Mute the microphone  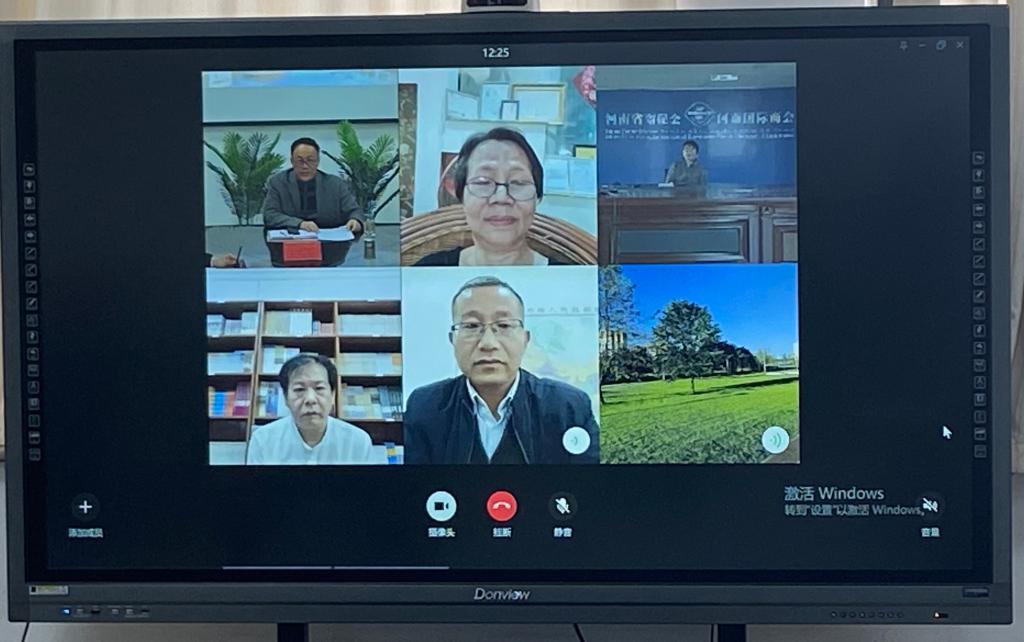tap(563, 506)
